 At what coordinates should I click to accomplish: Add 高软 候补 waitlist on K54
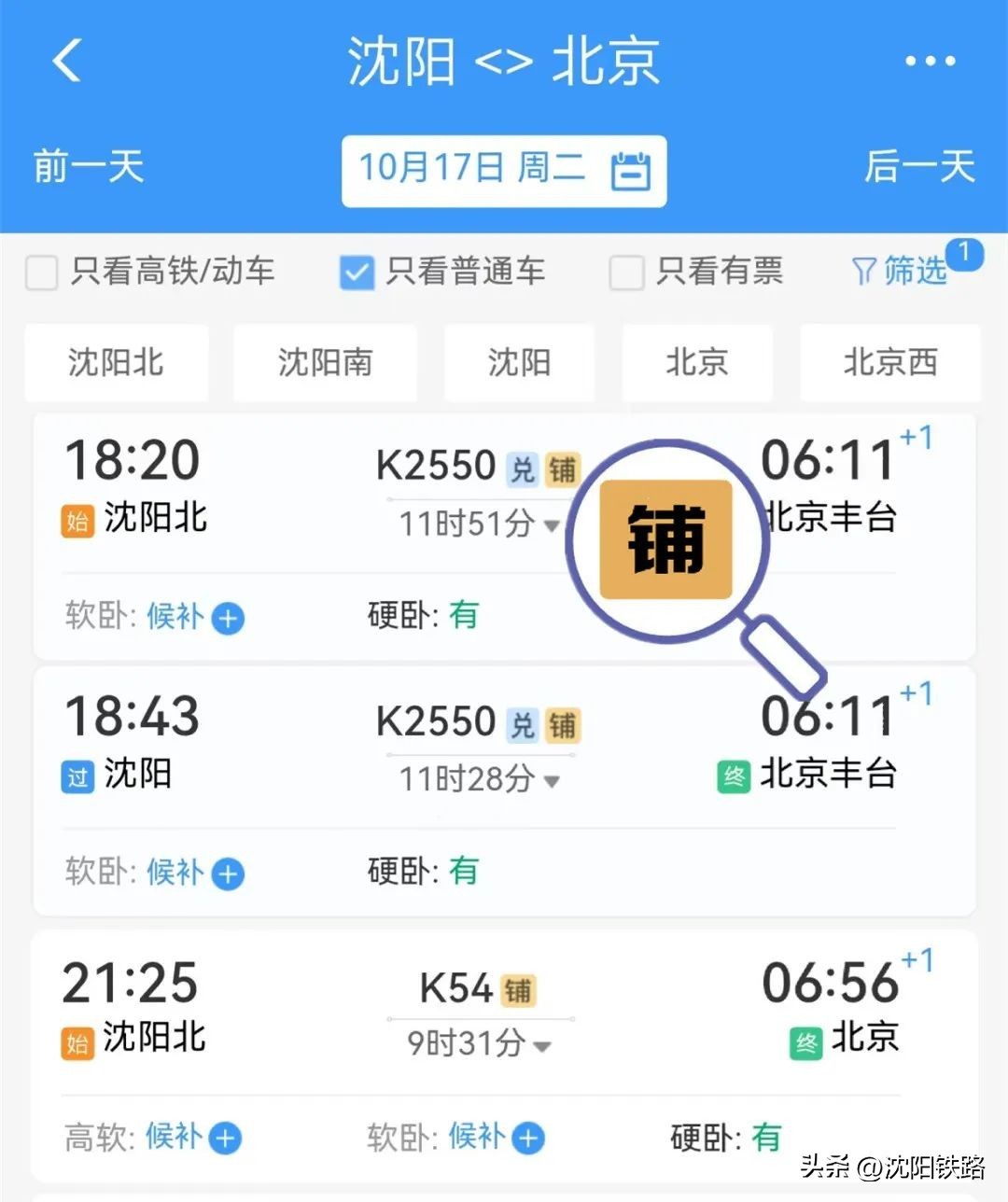[225, 1138]
